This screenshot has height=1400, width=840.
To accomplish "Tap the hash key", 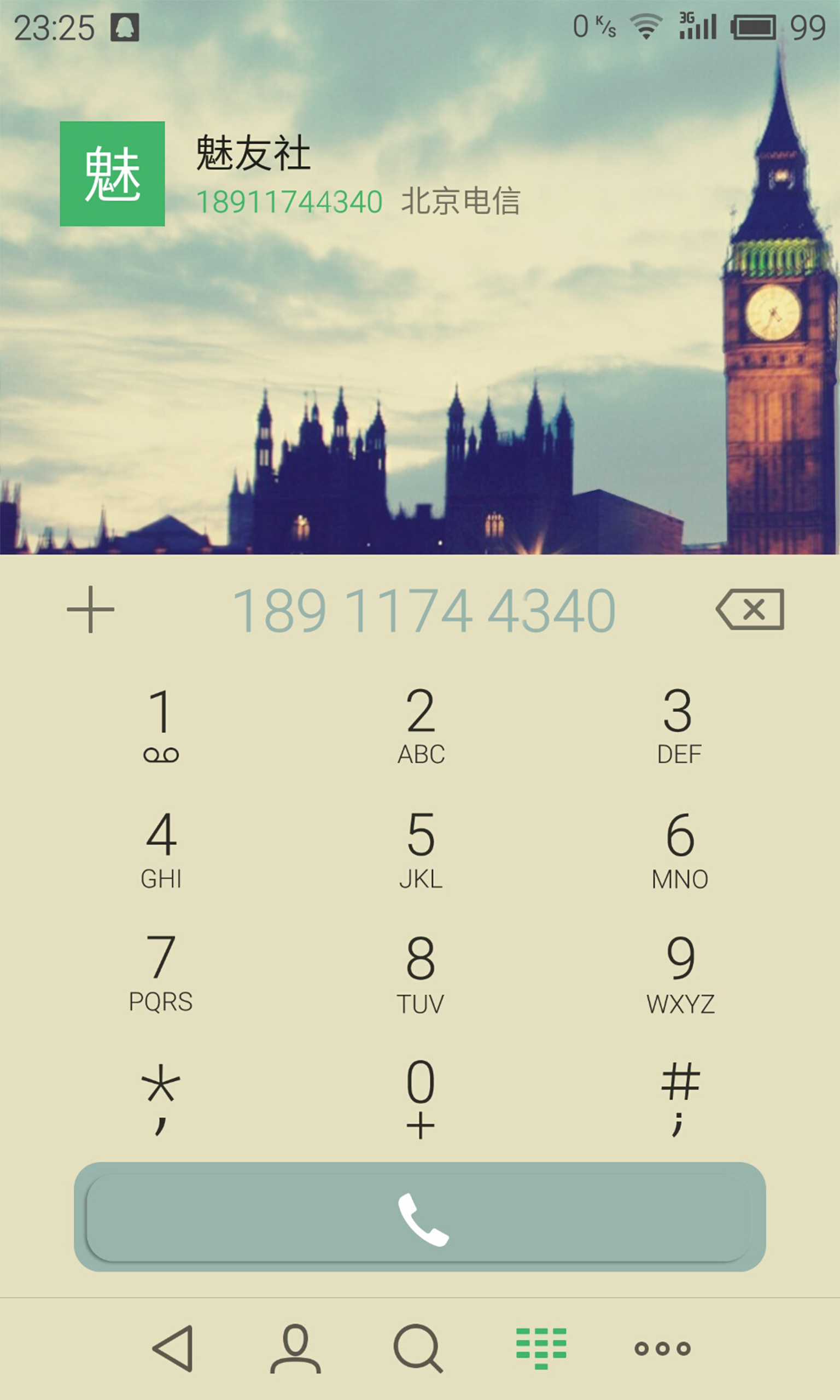I will (679, 1098).
